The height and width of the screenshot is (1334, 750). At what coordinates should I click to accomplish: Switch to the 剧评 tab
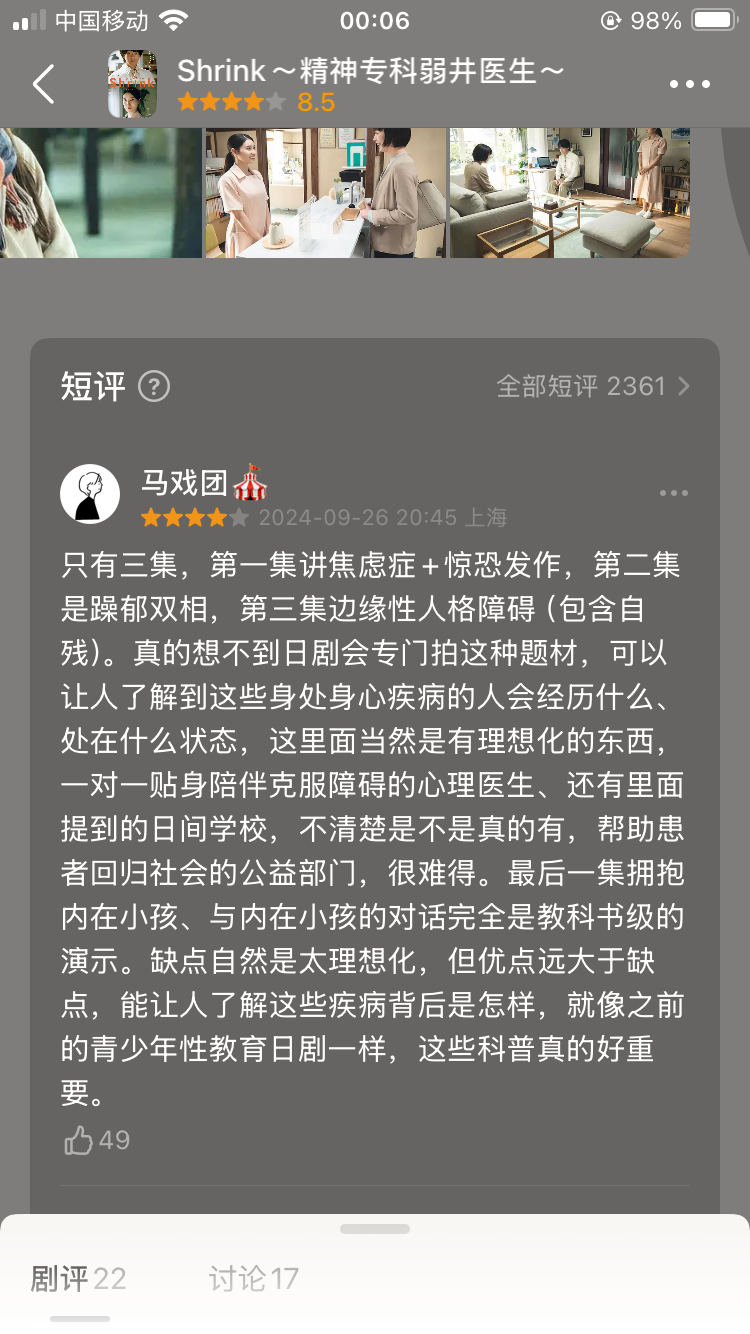point(79,1278)
